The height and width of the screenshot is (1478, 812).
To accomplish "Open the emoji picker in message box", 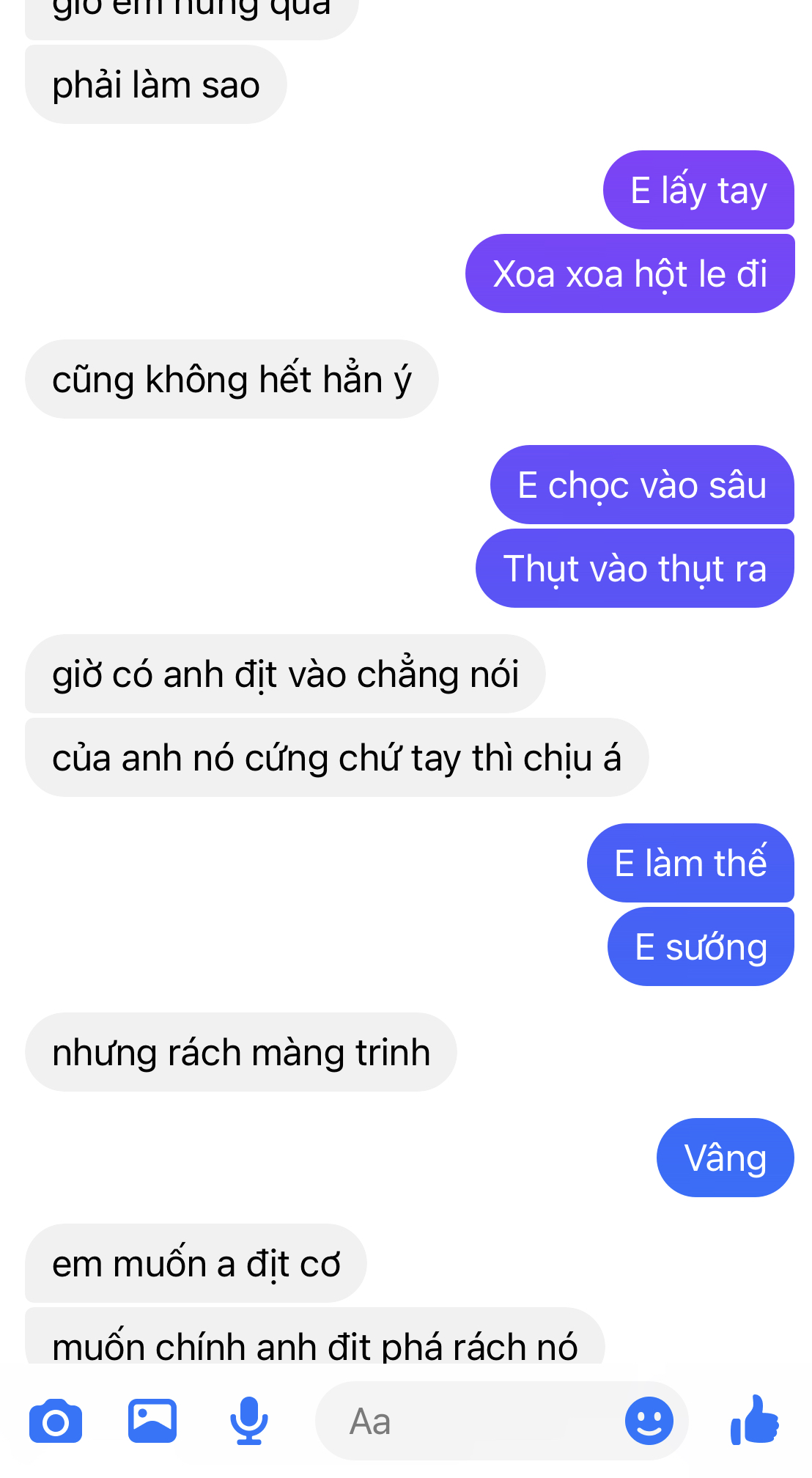I will (649, 1421).
